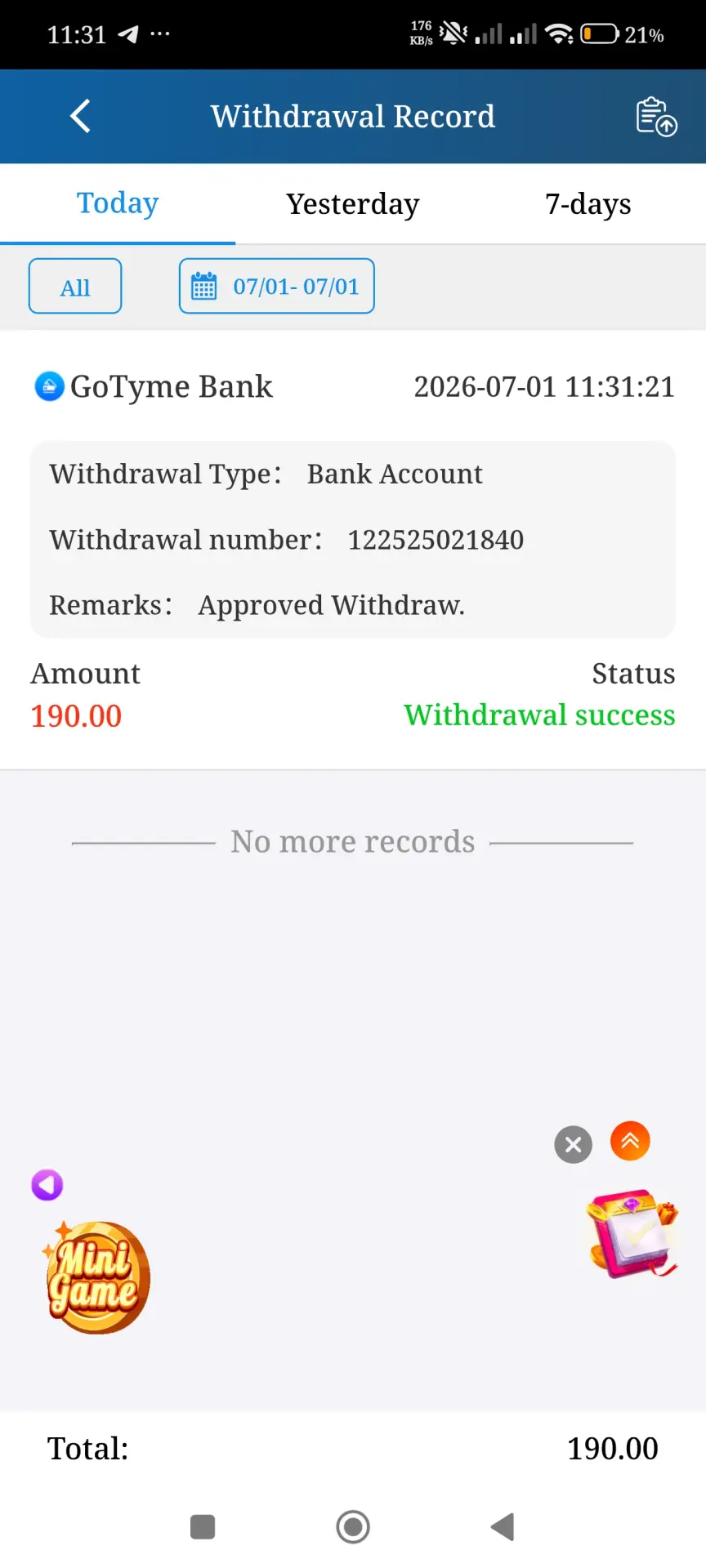Collapse the Mini Game purple arrow
706x1568 pixels.
tap(47, 1185)
